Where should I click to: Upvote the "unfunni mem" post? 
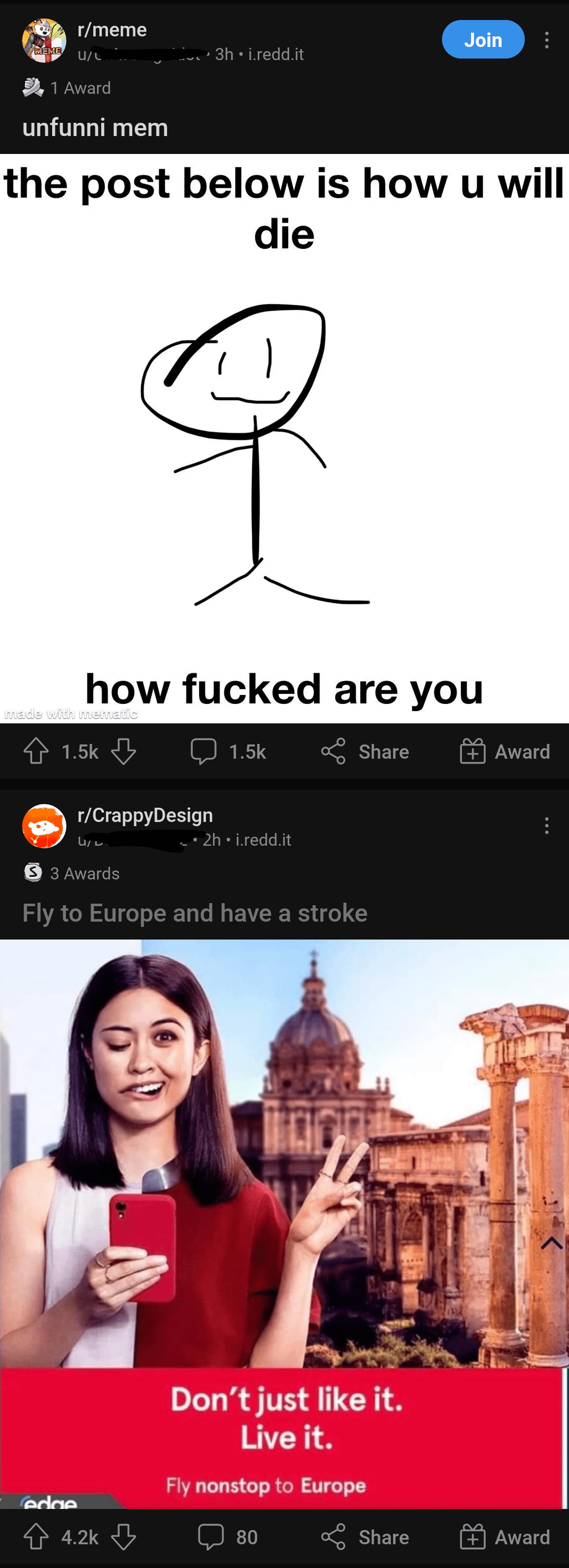[36, 751]
